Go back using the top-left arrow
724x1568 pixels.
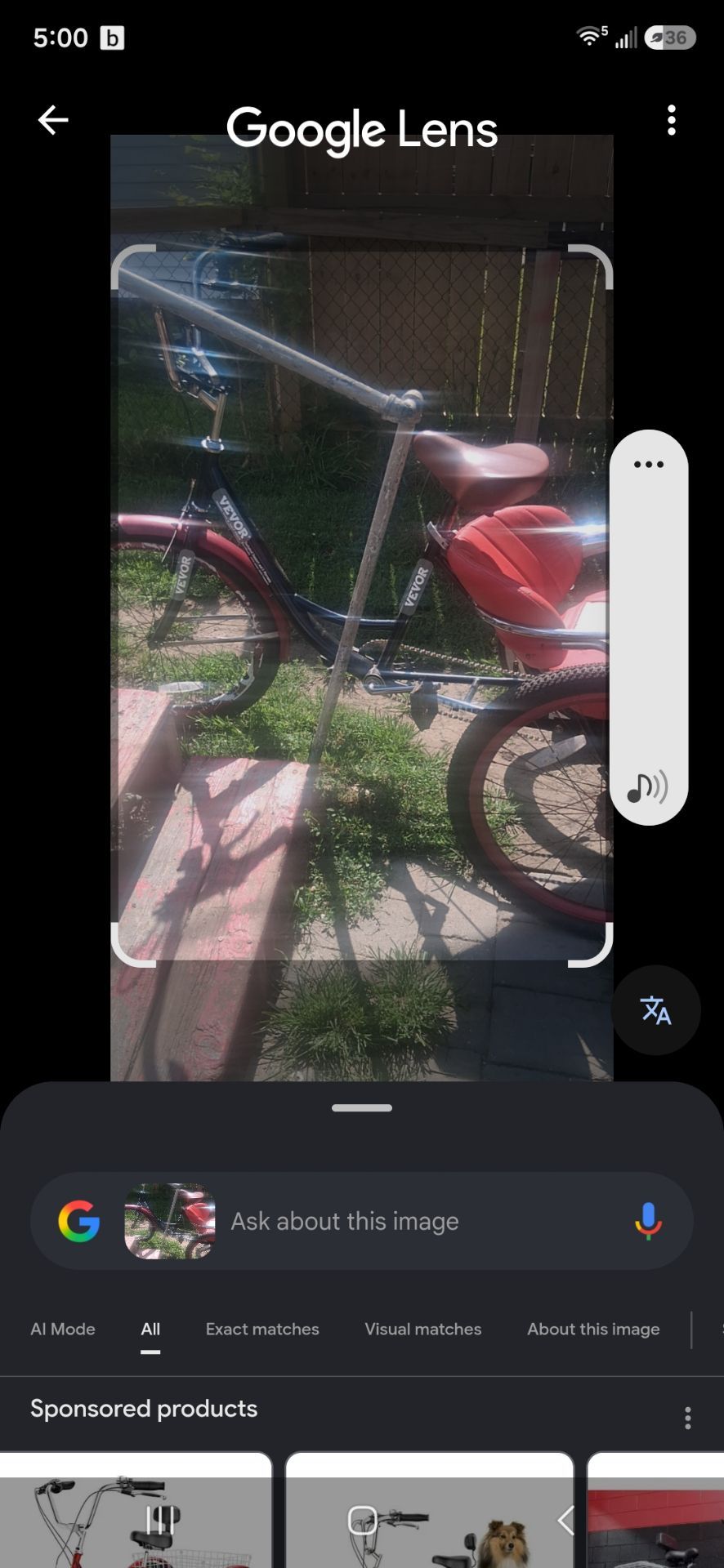(x=53, y=120)
